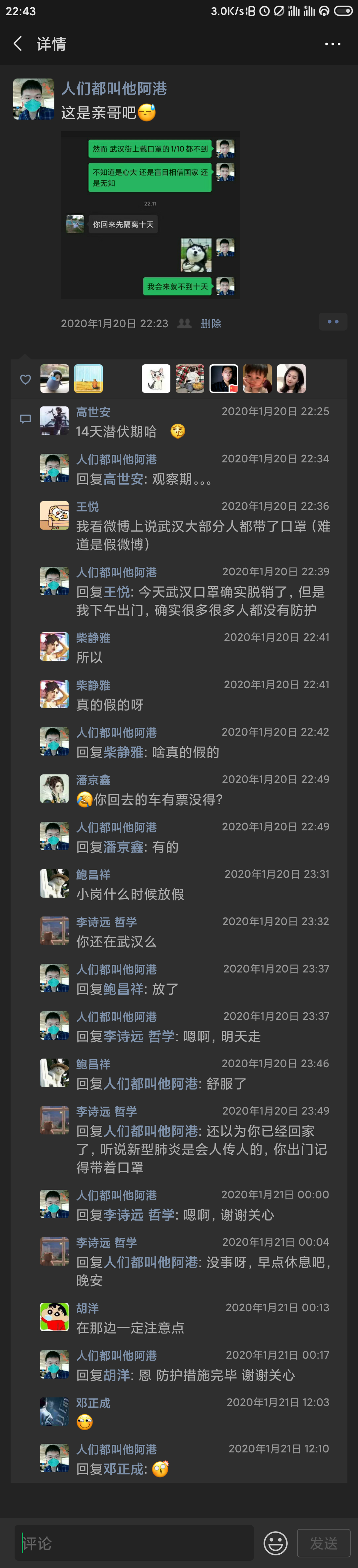Open 邓正成's profile name link
The image size is (358, 1568).
92,1403
